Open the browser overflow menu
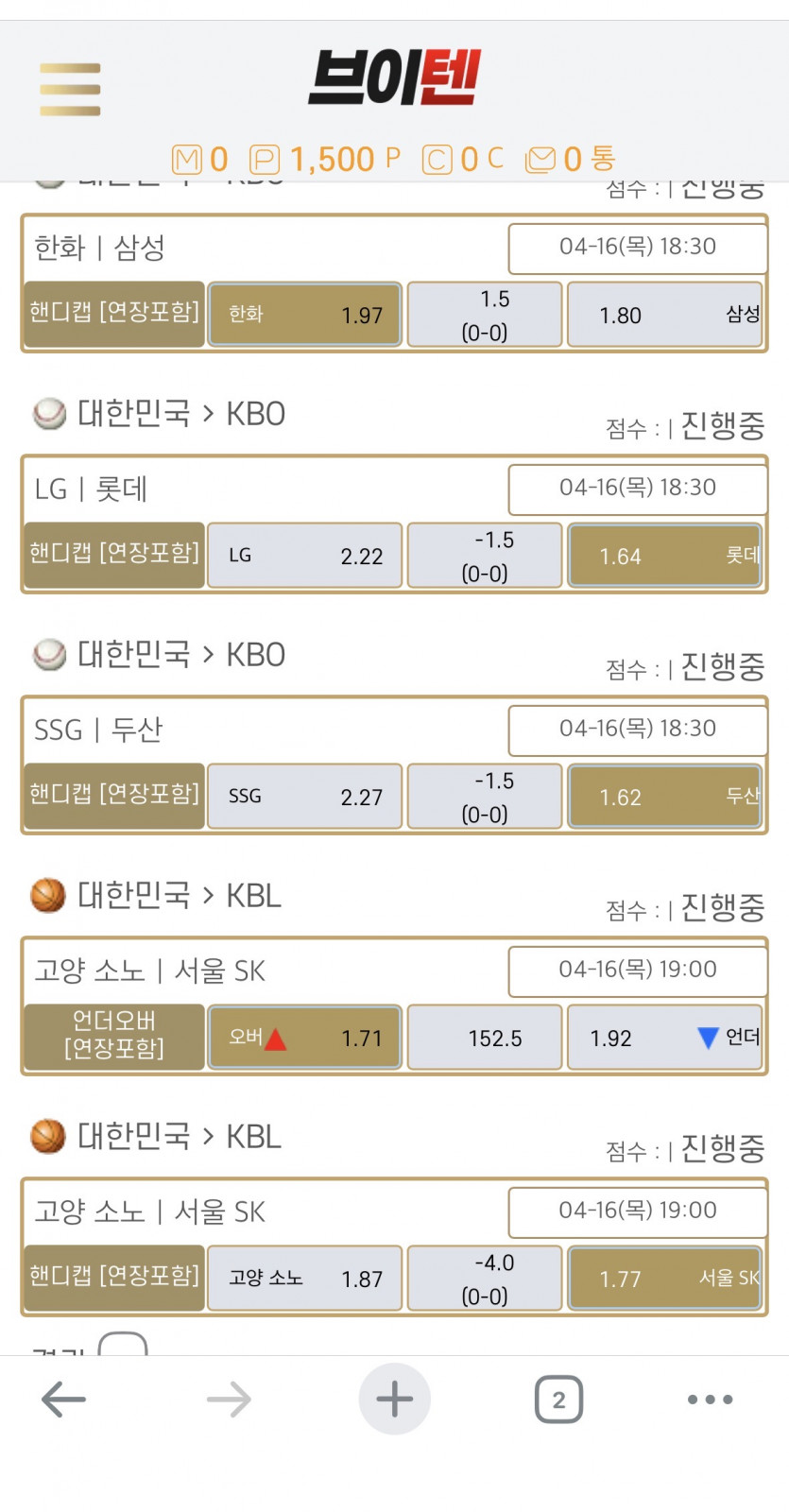Screen dimensions: 789x1512 click(710, 1400)
